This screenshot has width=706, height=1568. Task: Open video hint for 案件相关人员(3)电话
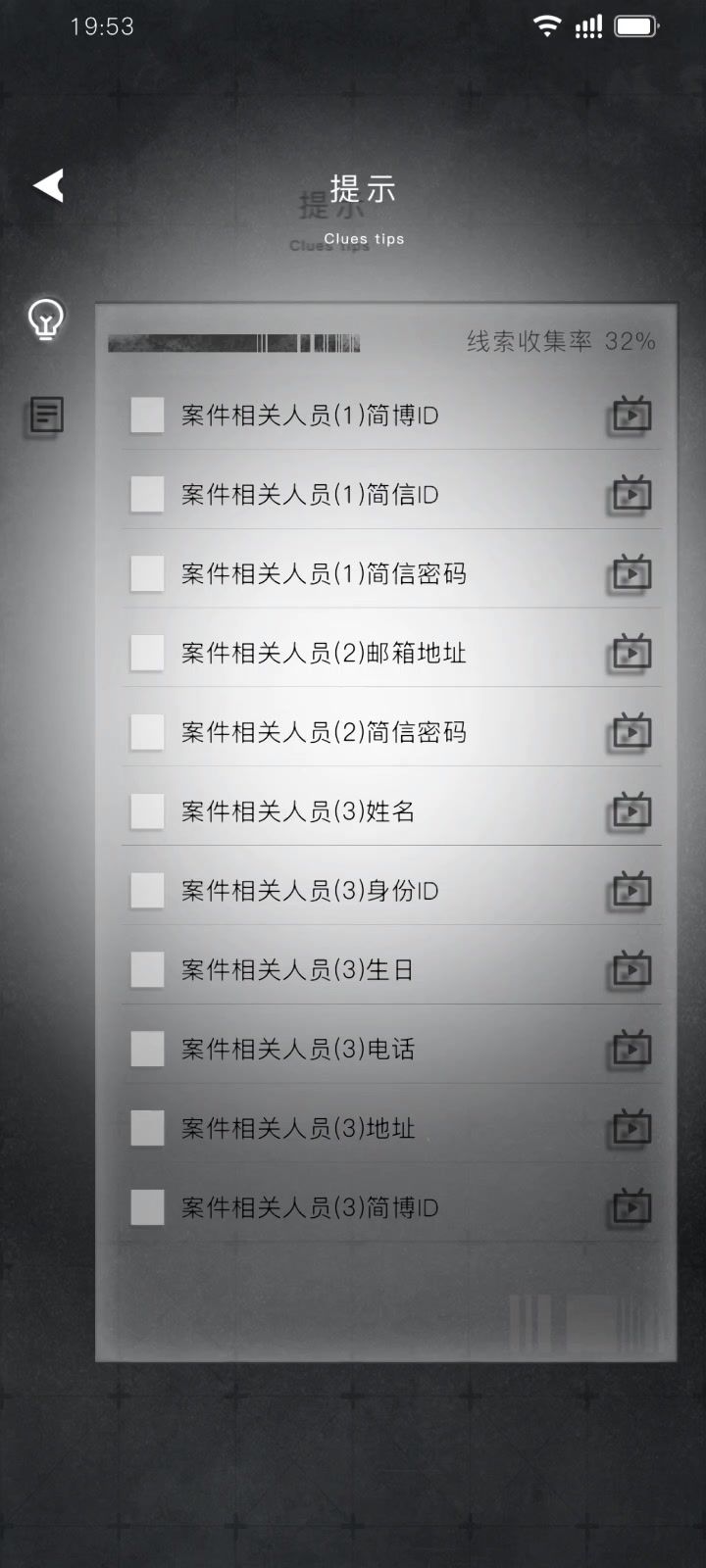pyautogui.click(x=631, y=1050)
